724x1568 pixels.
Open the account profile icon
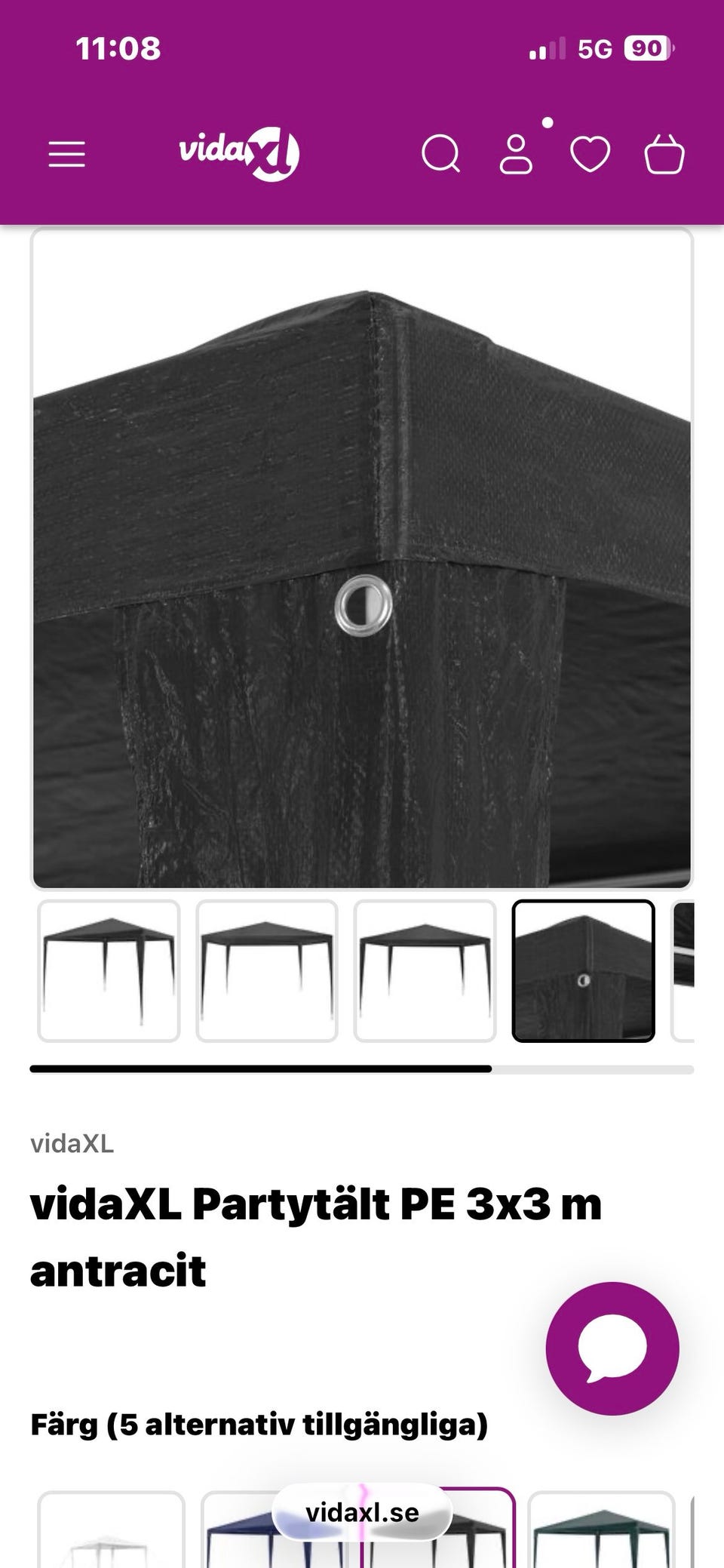point(517,155)
